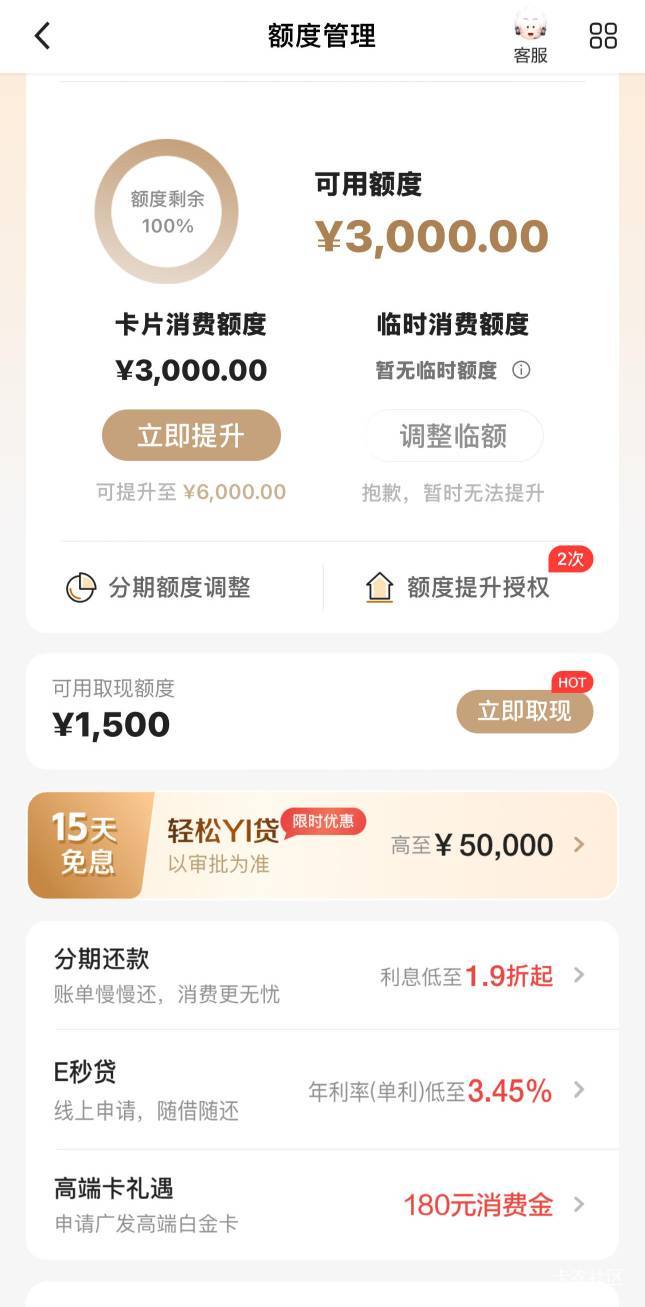645x1307 pixels.
Task: Open the 轻松YI贷 banner
Action: click(x=322, y=845)
